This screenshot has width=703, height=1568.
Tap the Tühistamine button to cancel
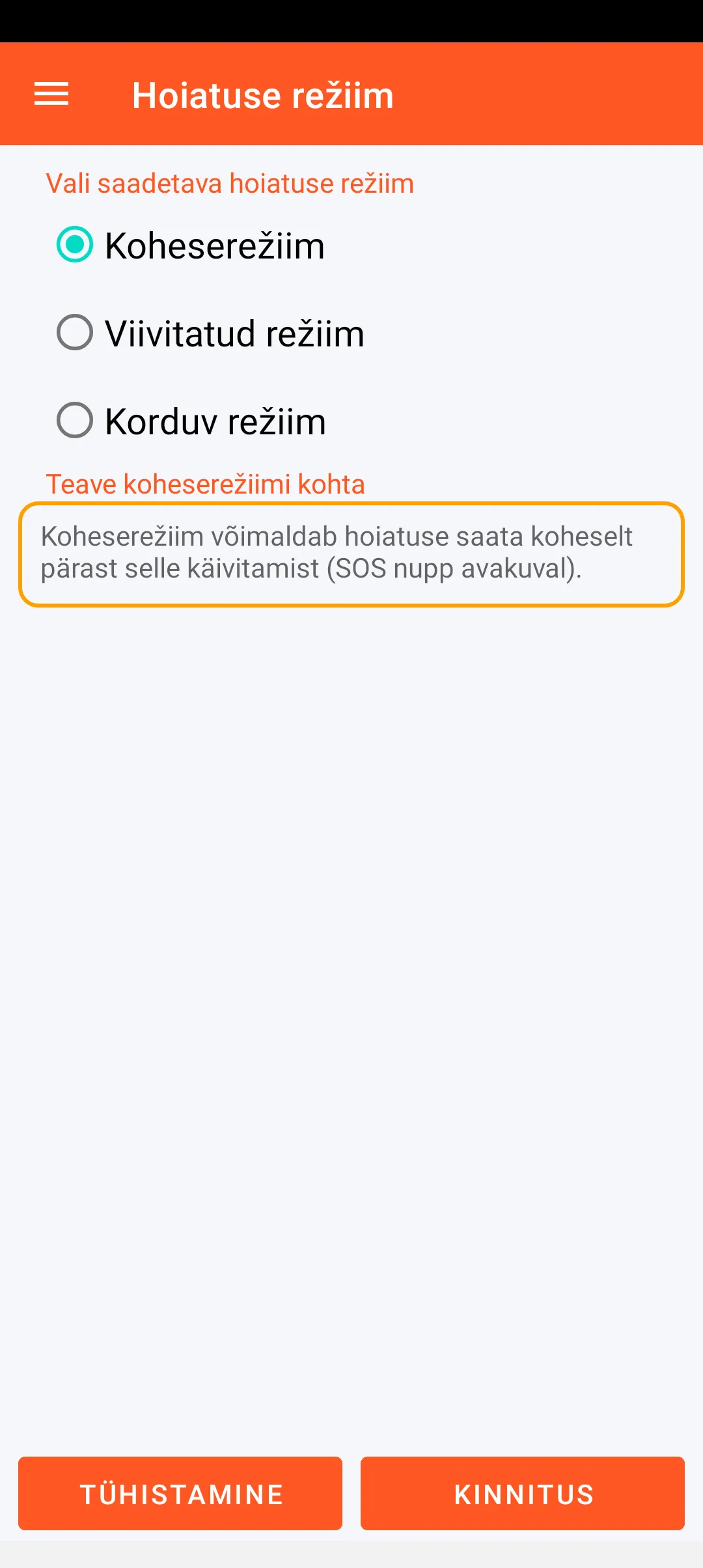click(180, 1494)
